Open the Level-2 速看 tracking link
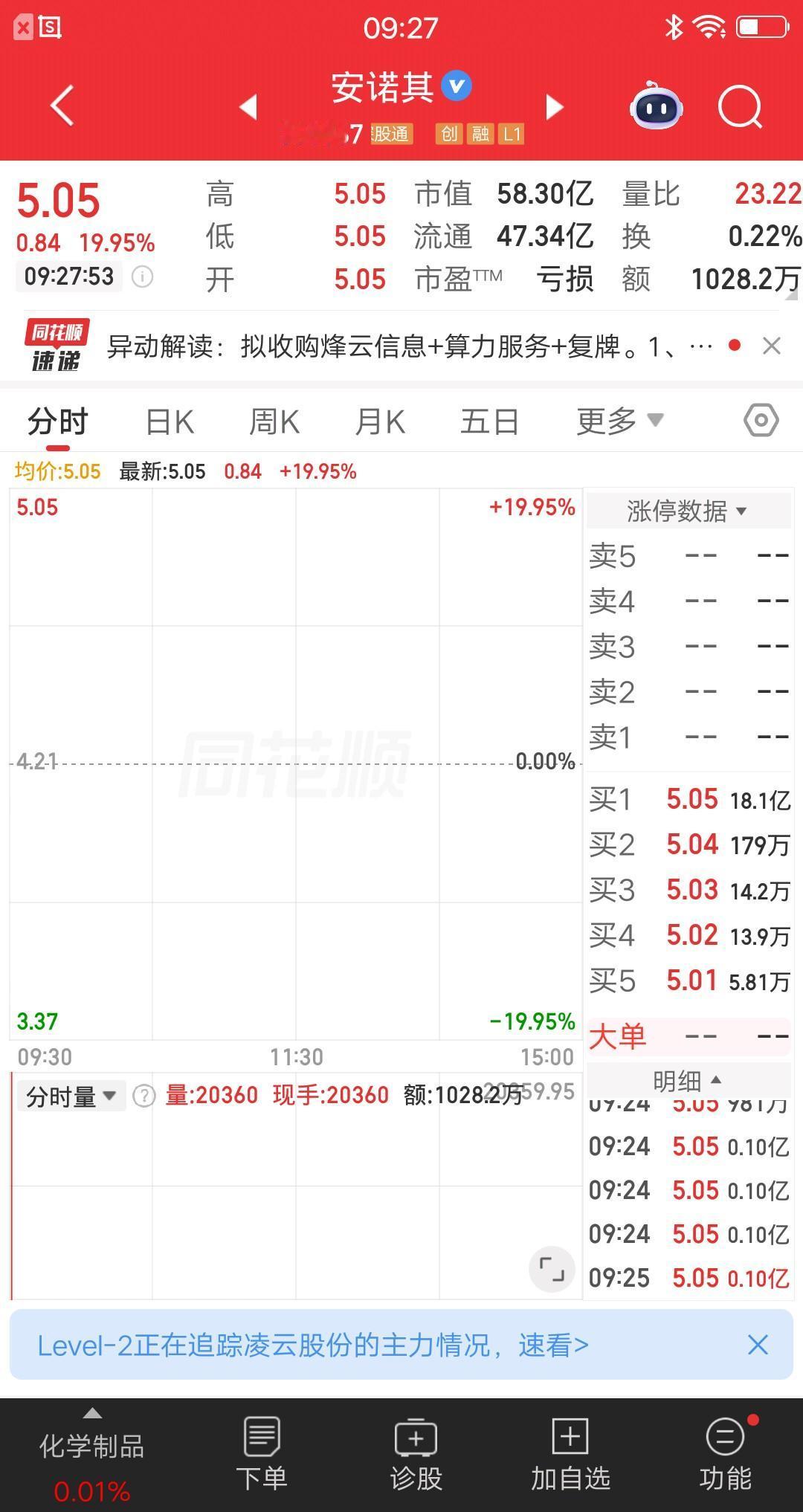803x1512 pixels. (x=553, y=1345)
